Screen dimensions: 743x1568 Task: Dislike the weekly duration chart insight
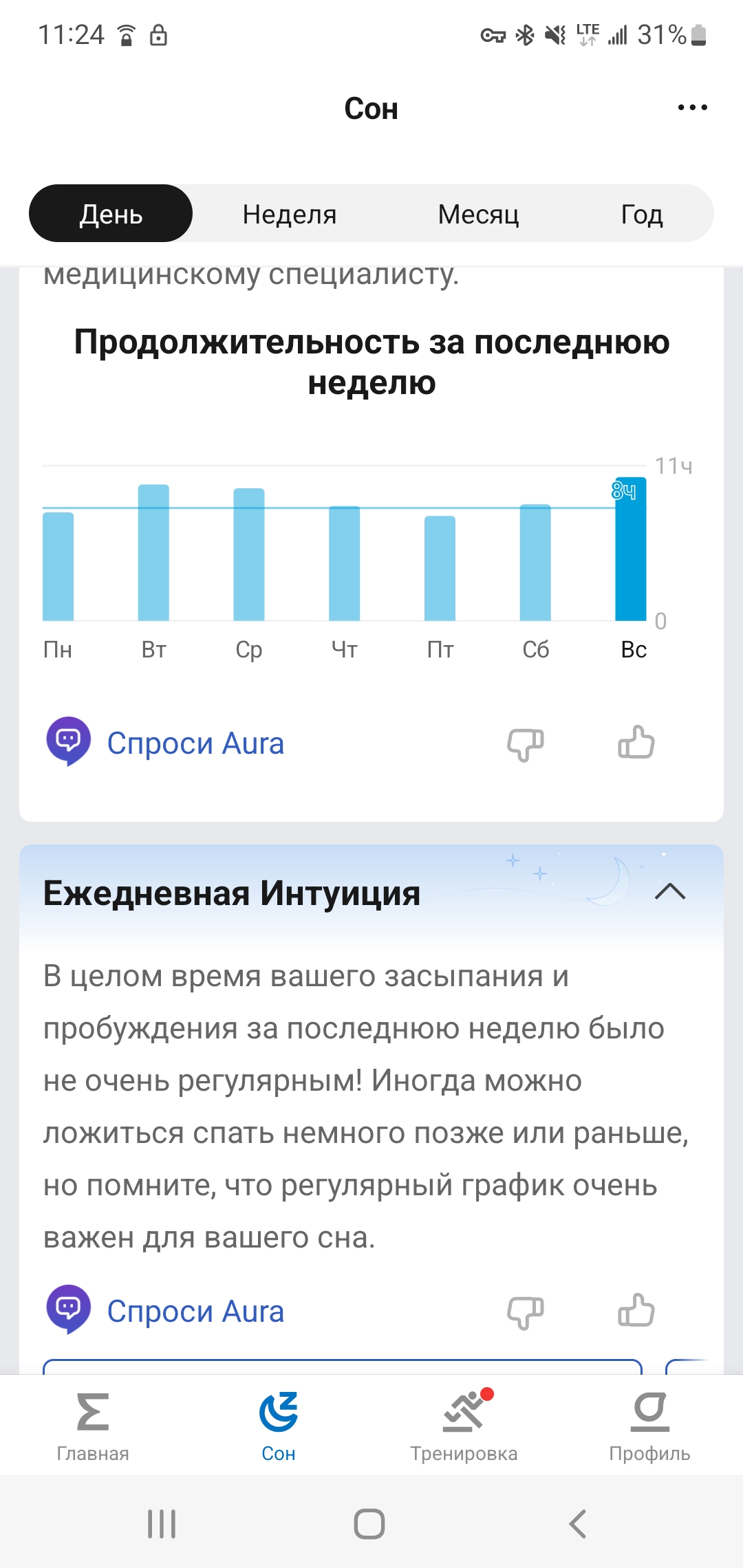525,744
